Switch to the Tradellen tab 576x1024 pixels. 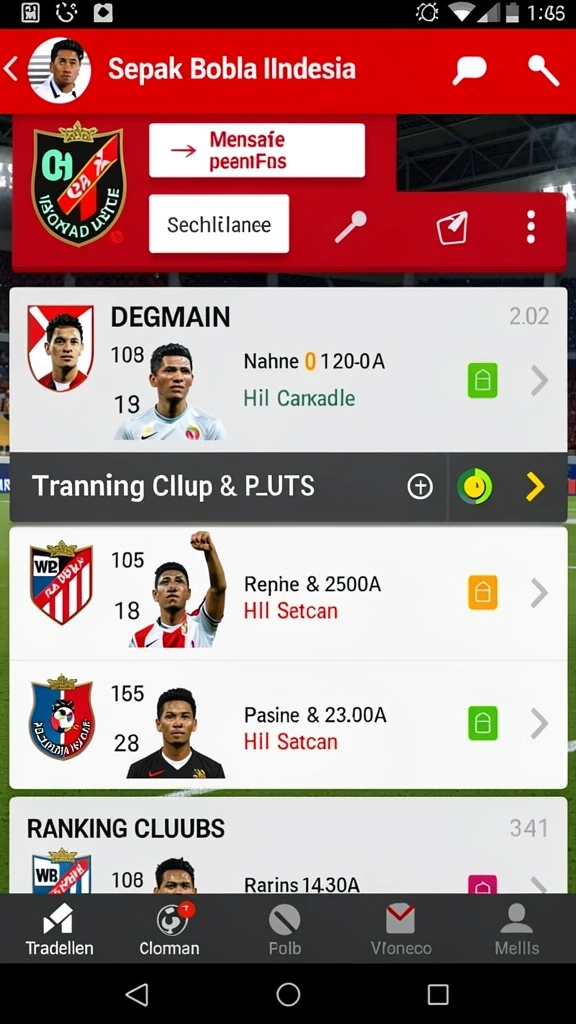click(x=59, y=929)
